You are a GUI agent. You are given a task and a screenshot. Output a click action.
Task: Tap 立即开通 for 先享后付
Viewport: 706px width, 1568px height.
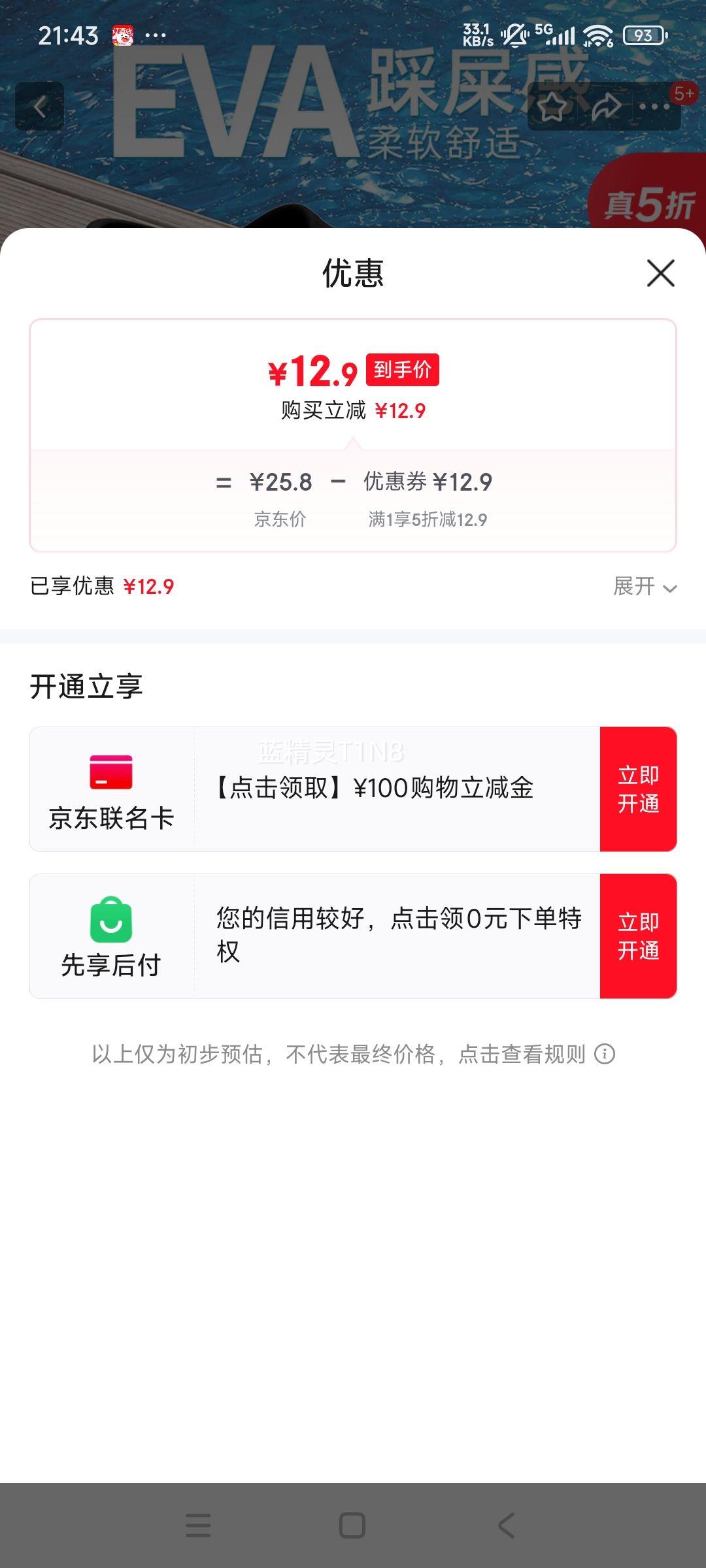click(x=638, y=936)
